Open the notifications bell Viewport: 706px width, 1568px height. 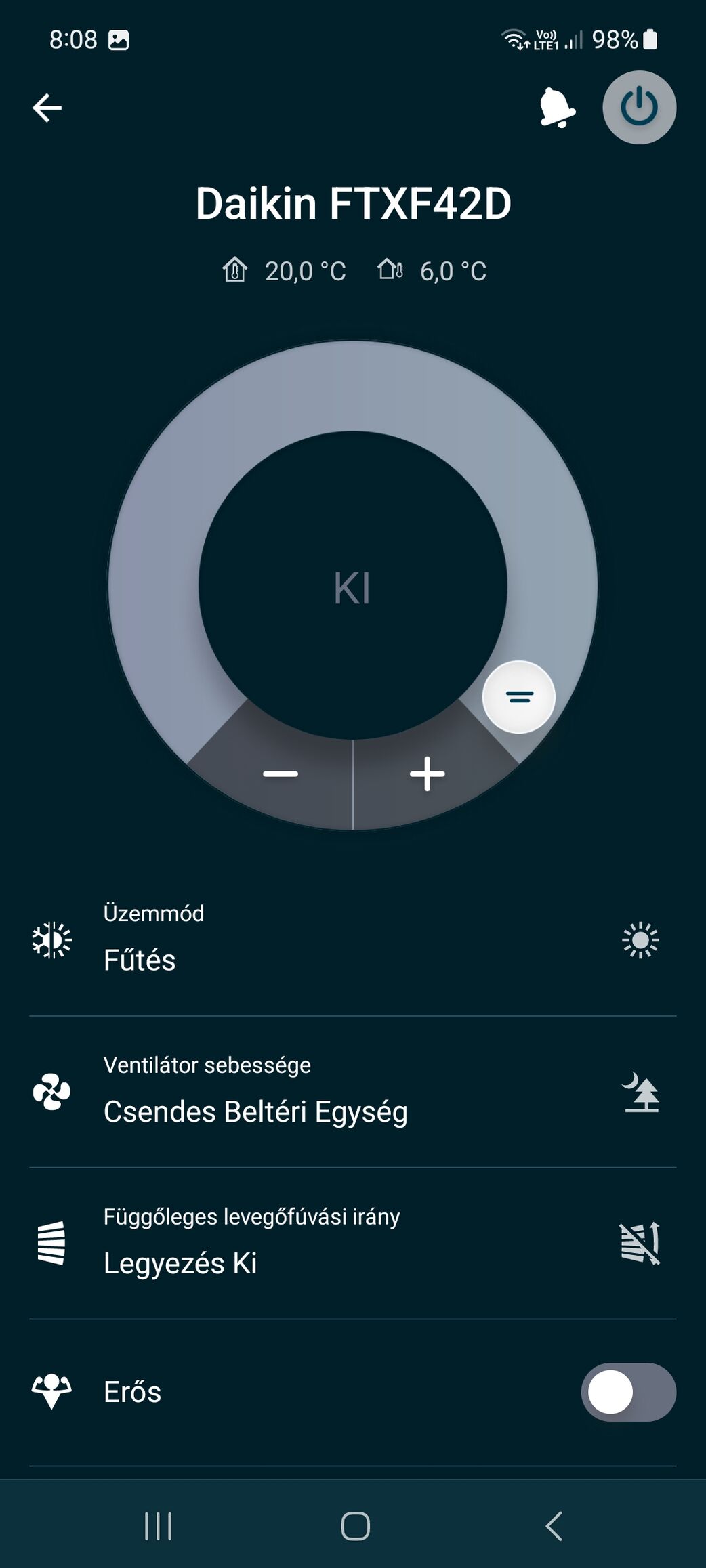[x=556, y=108]
